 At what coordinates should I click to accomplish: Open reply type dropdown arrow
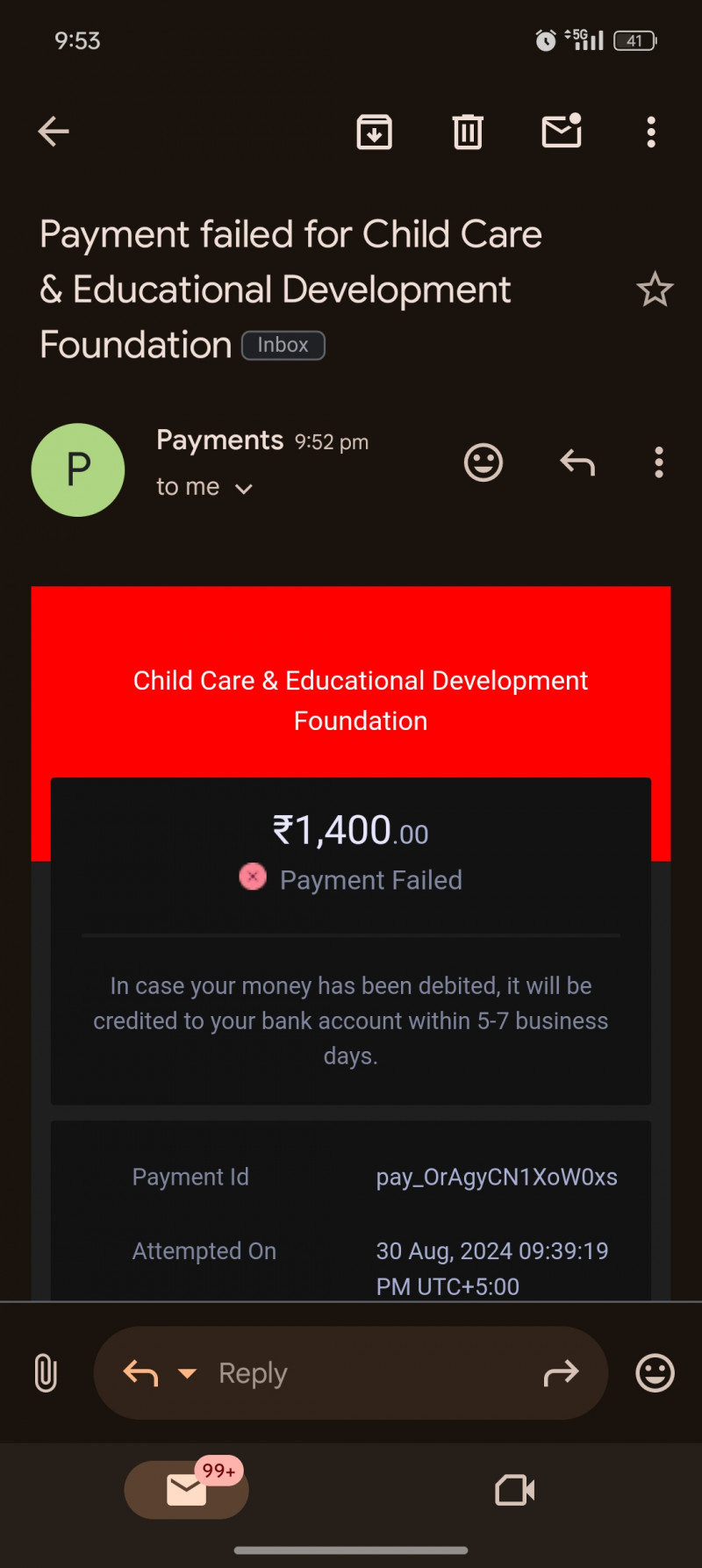[x=187, y=1373]
